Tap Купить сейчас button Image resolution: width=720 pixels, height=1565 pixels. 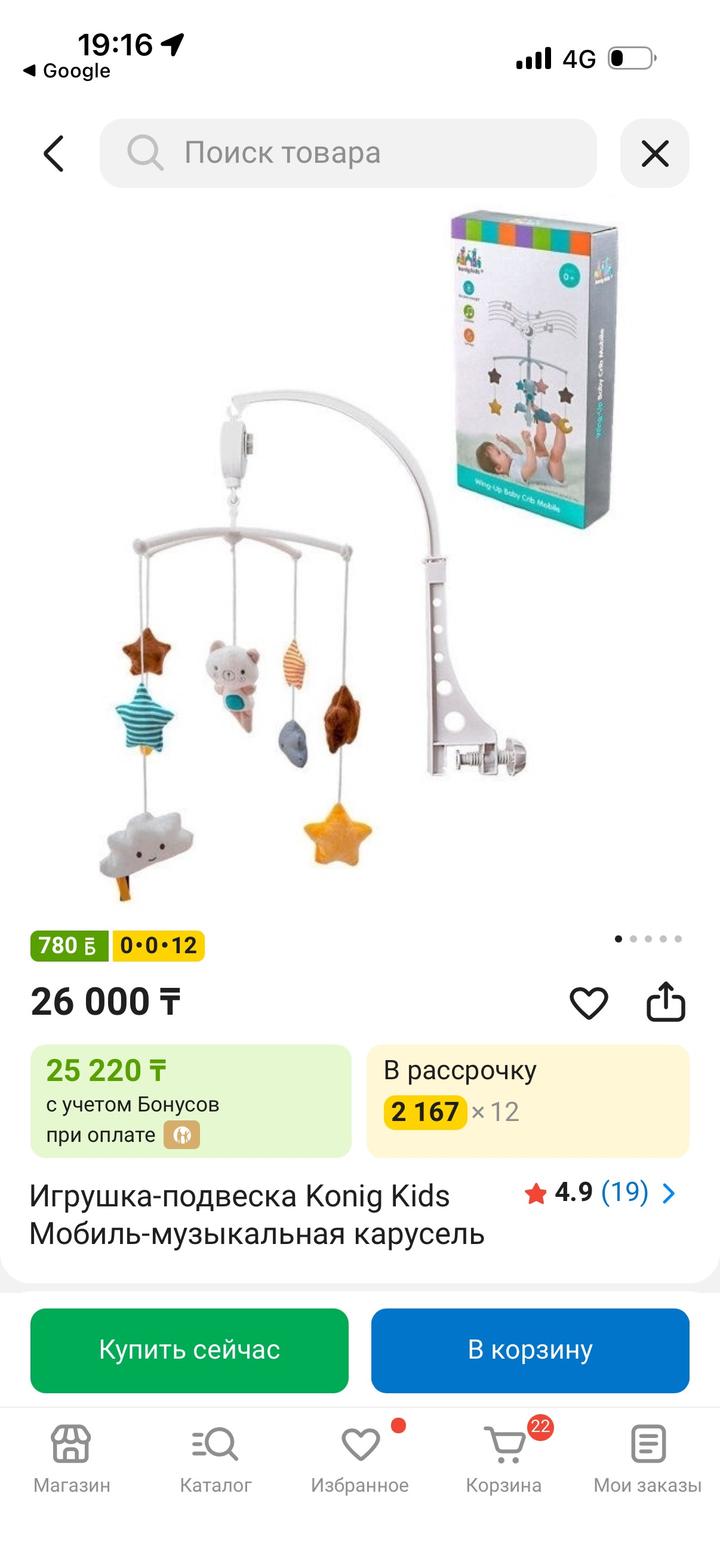click(x=189, y=1350)
